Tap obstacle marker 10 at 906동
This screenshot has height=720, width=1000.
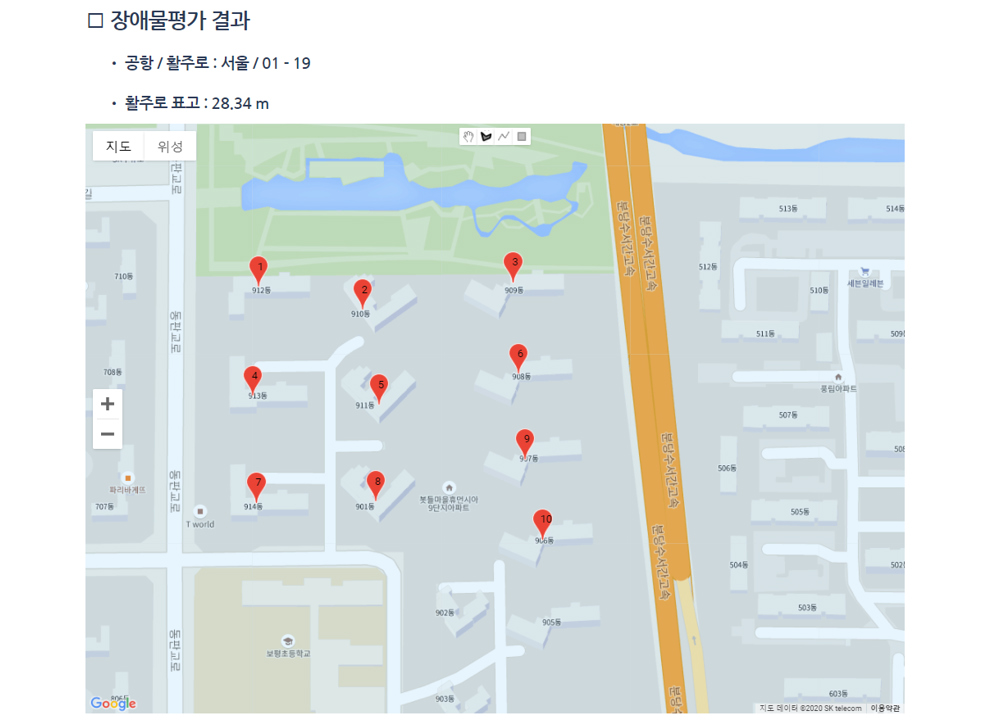[x=543, y=521]
